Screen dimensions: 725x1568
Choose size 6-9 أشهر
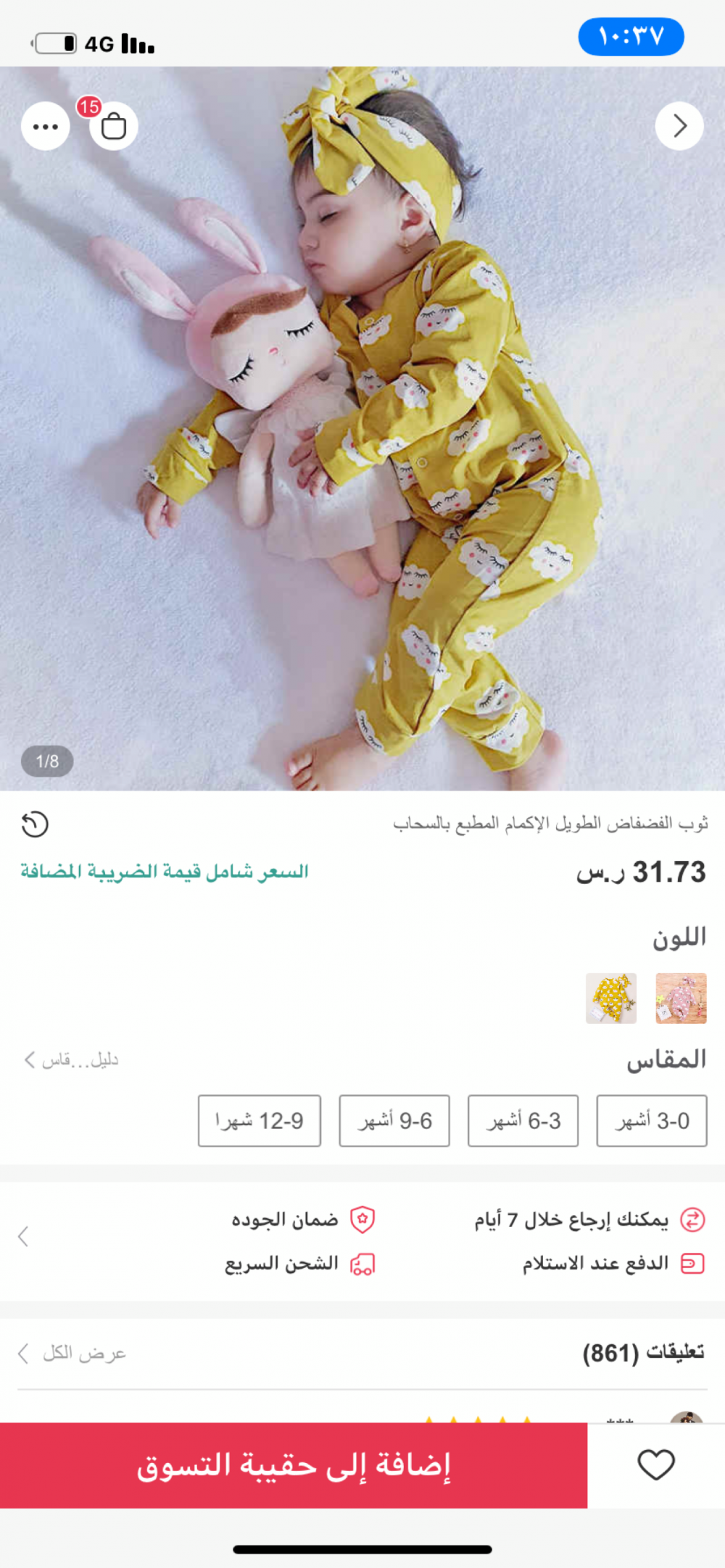(x=394, y=1120)
